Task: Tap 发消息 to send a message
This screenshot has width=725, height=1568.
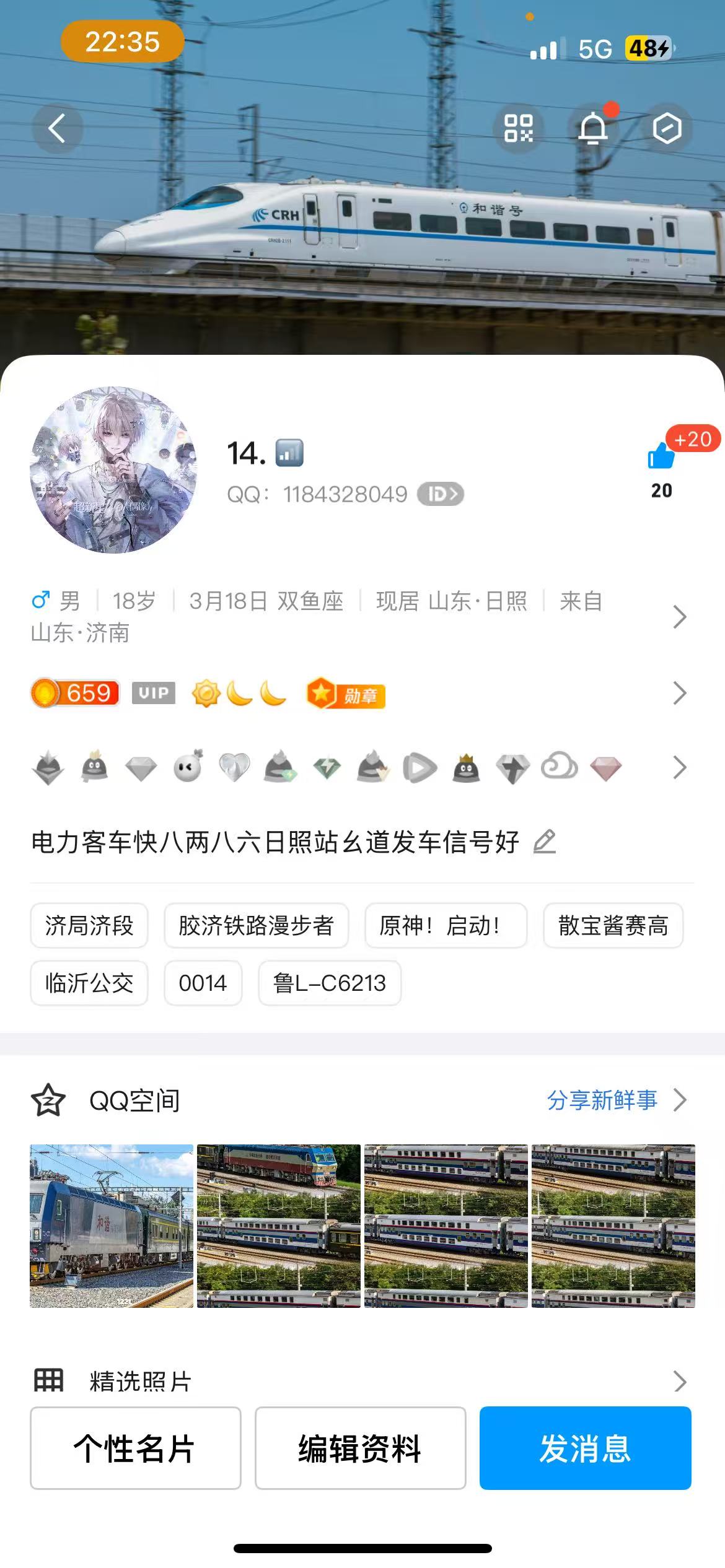Action: (x=586, y=1448)
